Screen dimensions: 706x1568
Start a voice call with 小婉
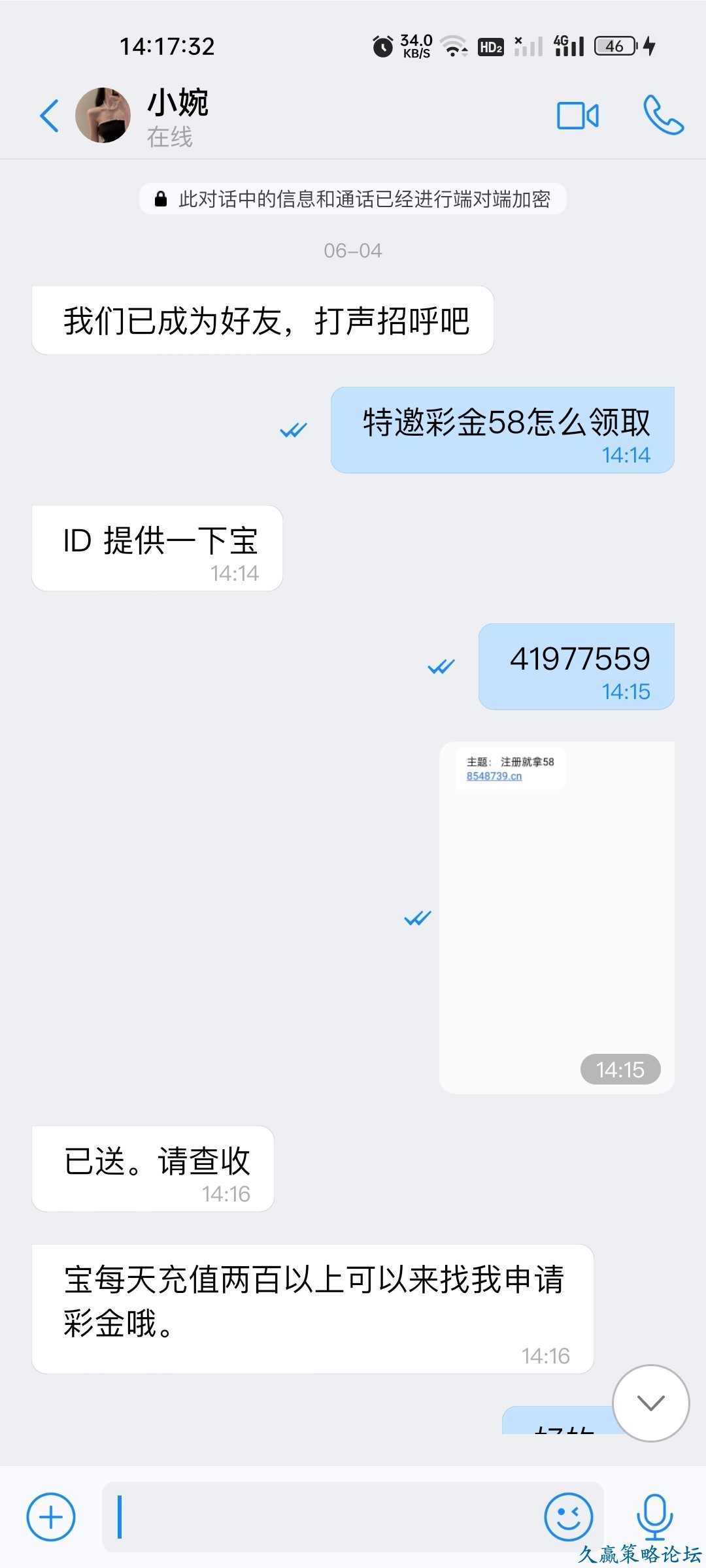[x=663, y=116]
